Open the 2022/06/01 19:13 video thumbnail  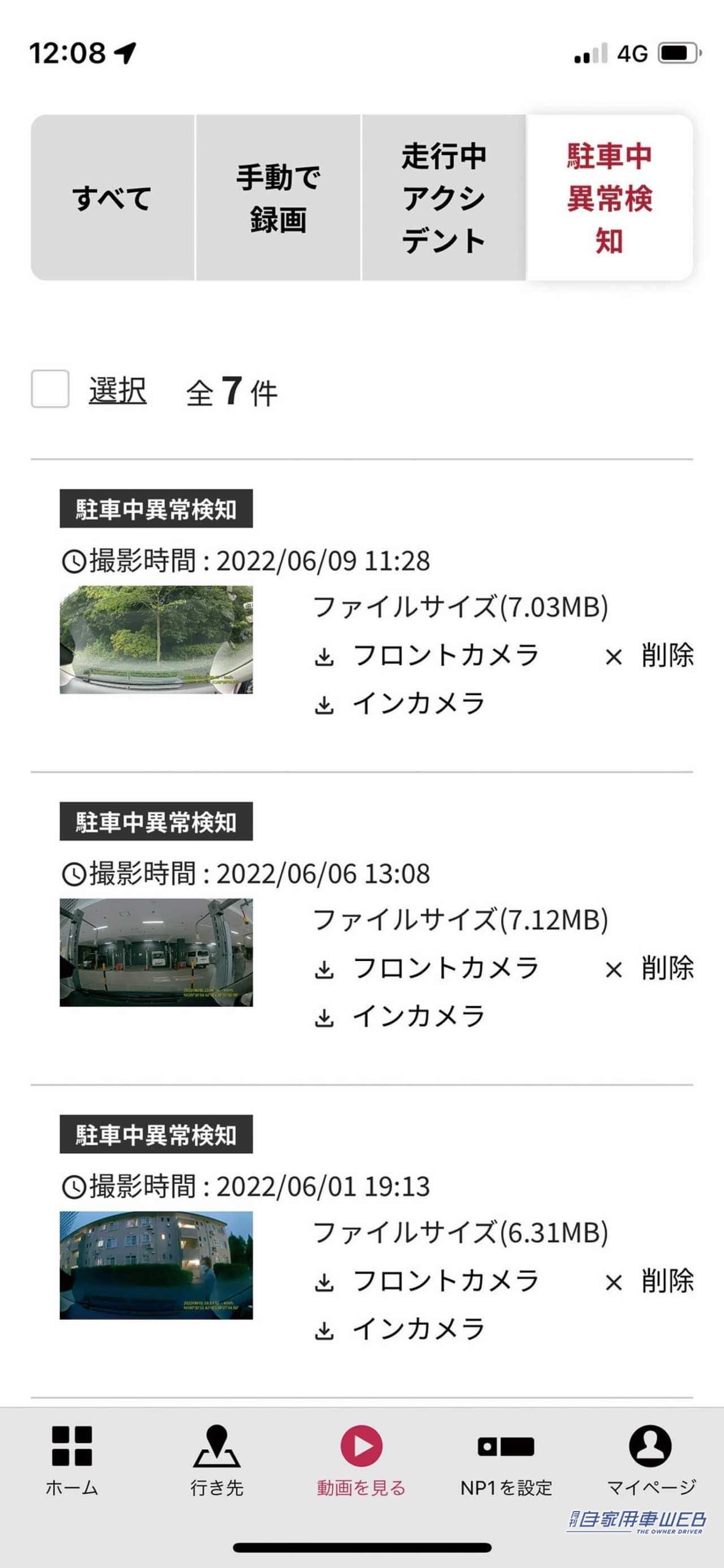156,1265
